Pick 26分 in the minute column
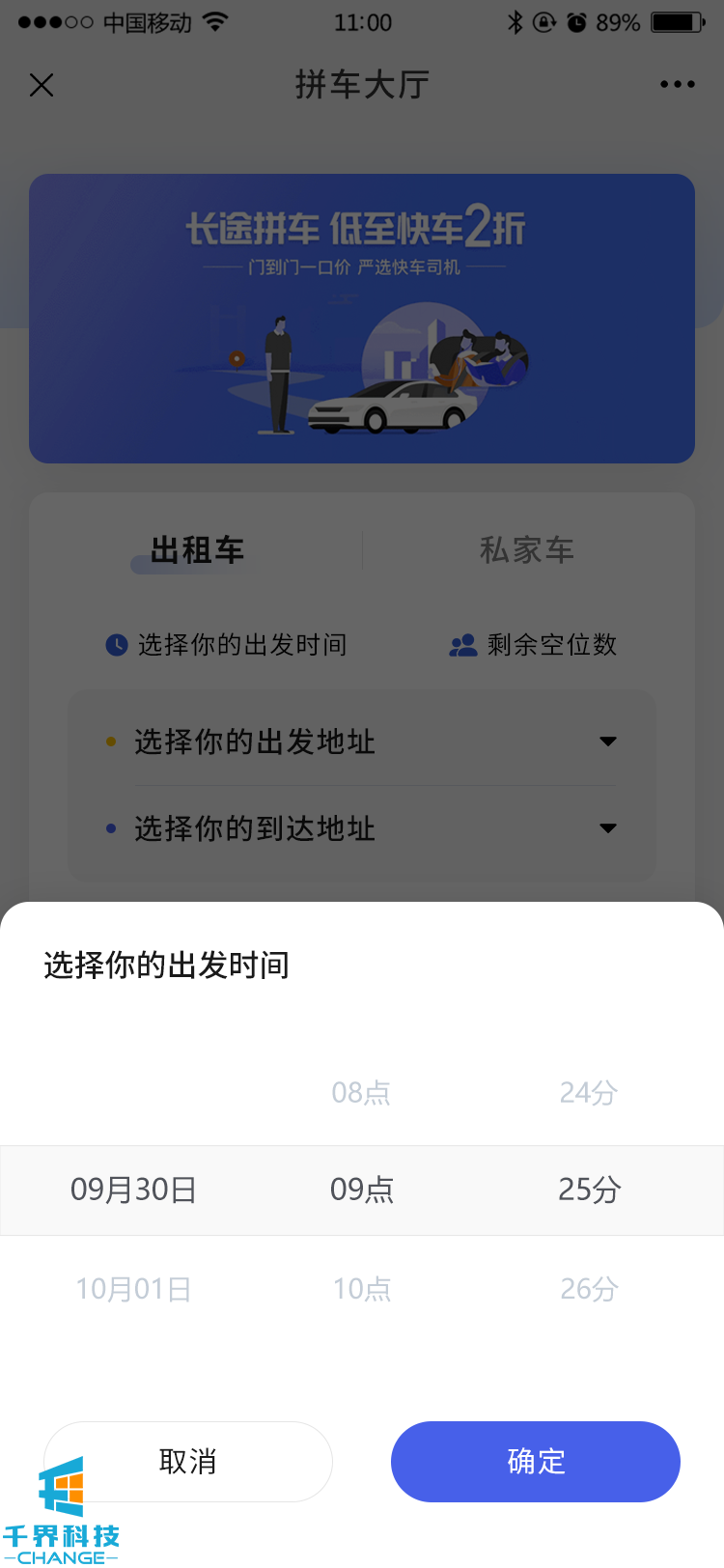724x1568 pixels. pos(589,1289)
